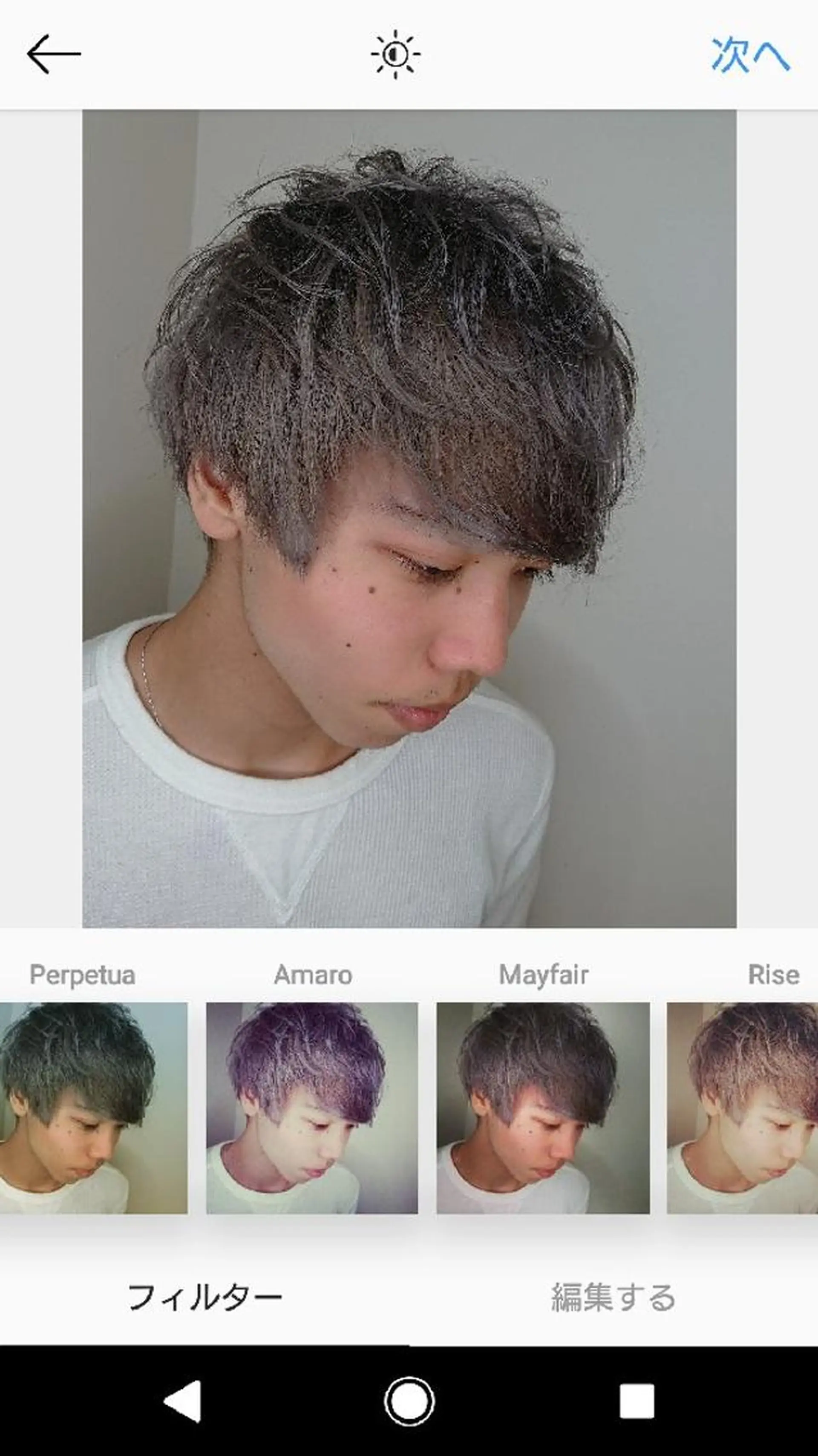The width and height of the screenshot is (818, 1456).
Task: Go back using the top arrow
Action: click(54, 54)
